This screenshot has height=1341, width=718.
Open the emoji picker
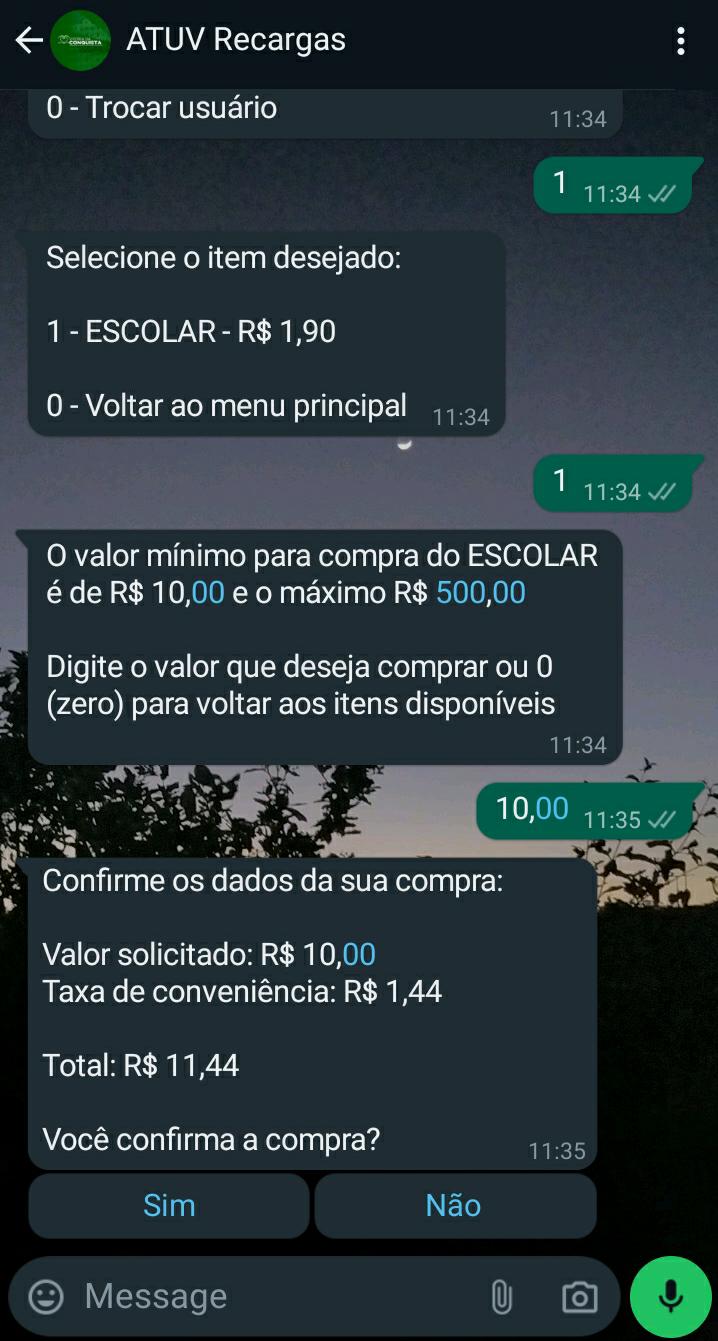(x=45, y=1297)
